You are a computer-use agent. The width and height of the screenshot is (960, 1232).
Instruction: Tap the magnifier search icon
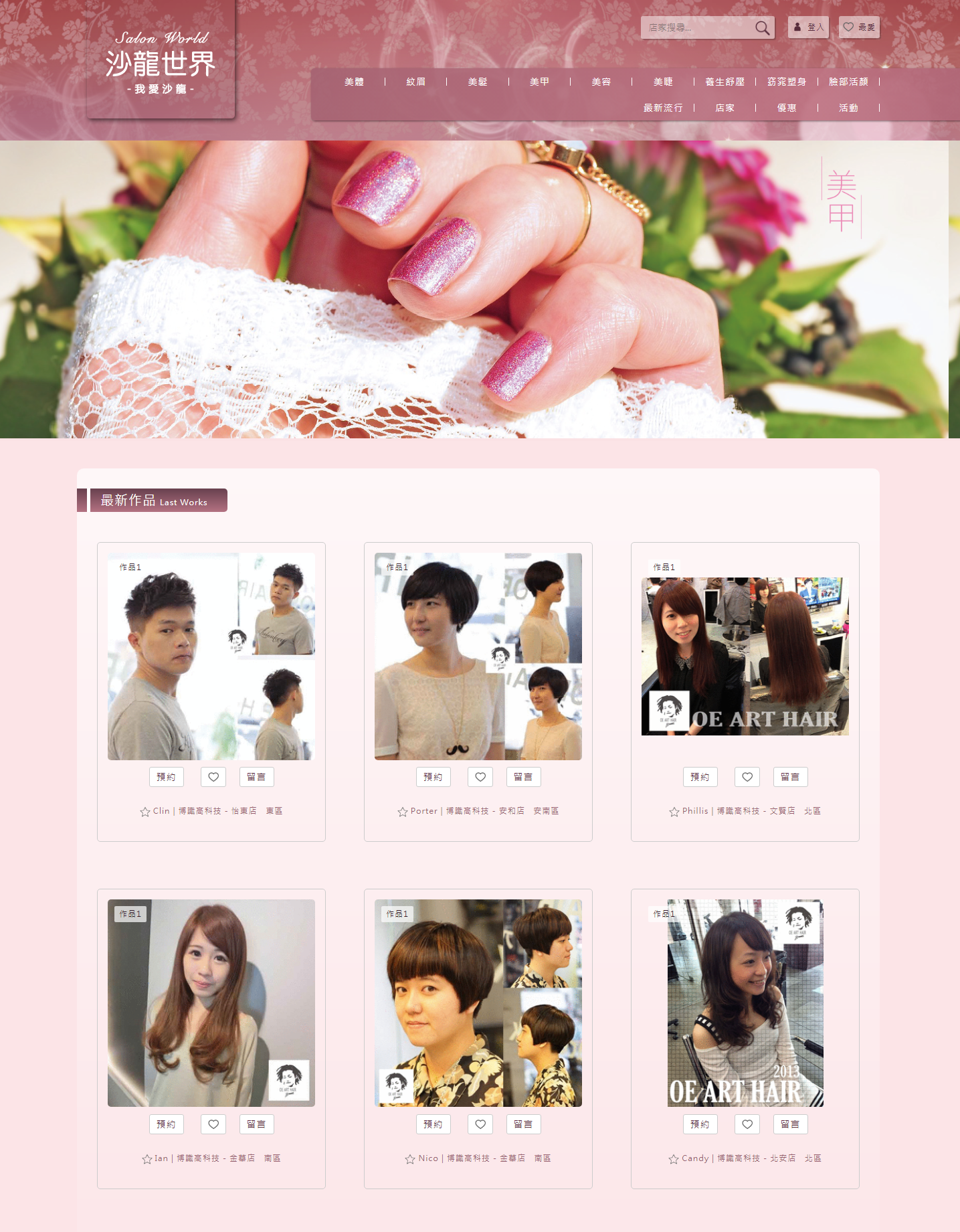[x=762, y=27]
